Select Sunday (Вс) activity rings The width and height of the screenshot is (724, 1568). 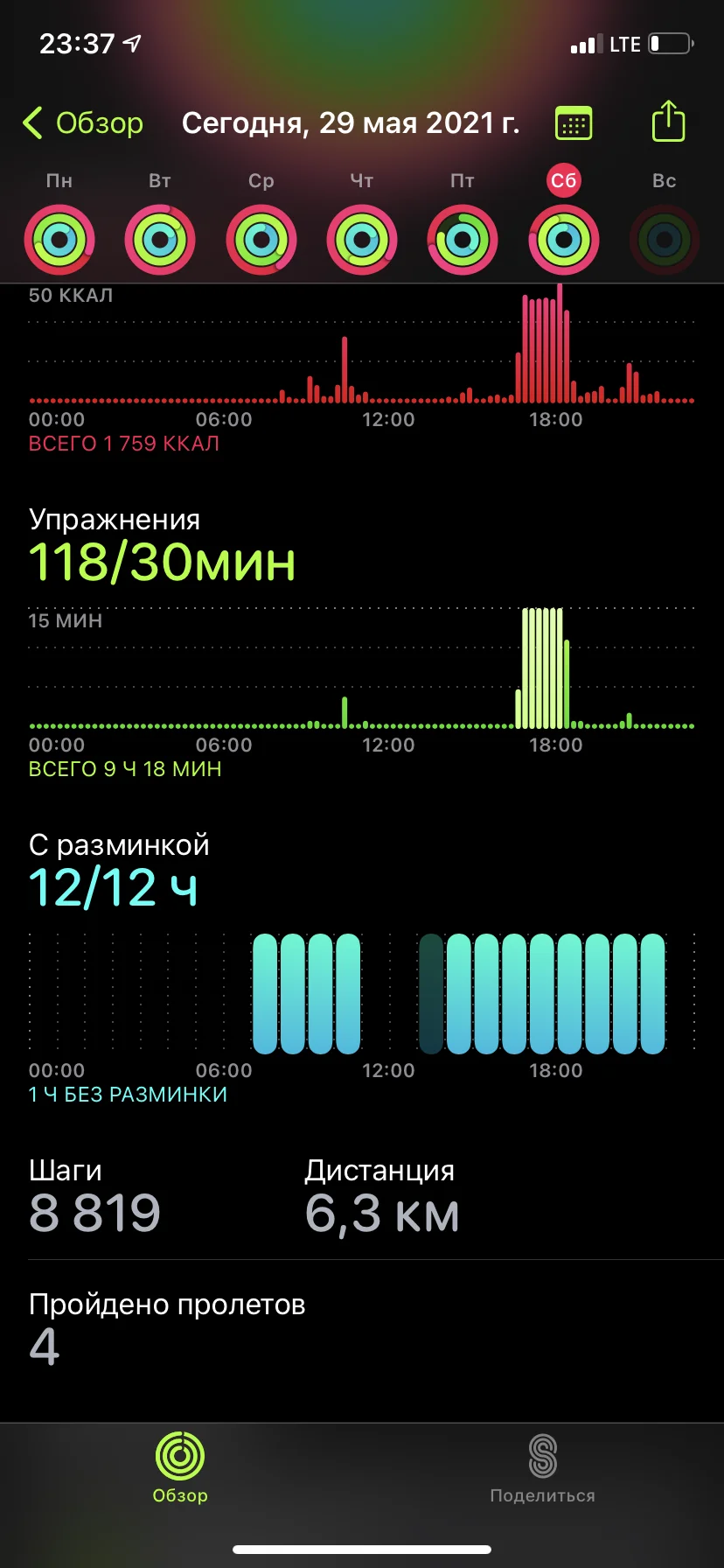pyautogui.click(x=665, y=239)
